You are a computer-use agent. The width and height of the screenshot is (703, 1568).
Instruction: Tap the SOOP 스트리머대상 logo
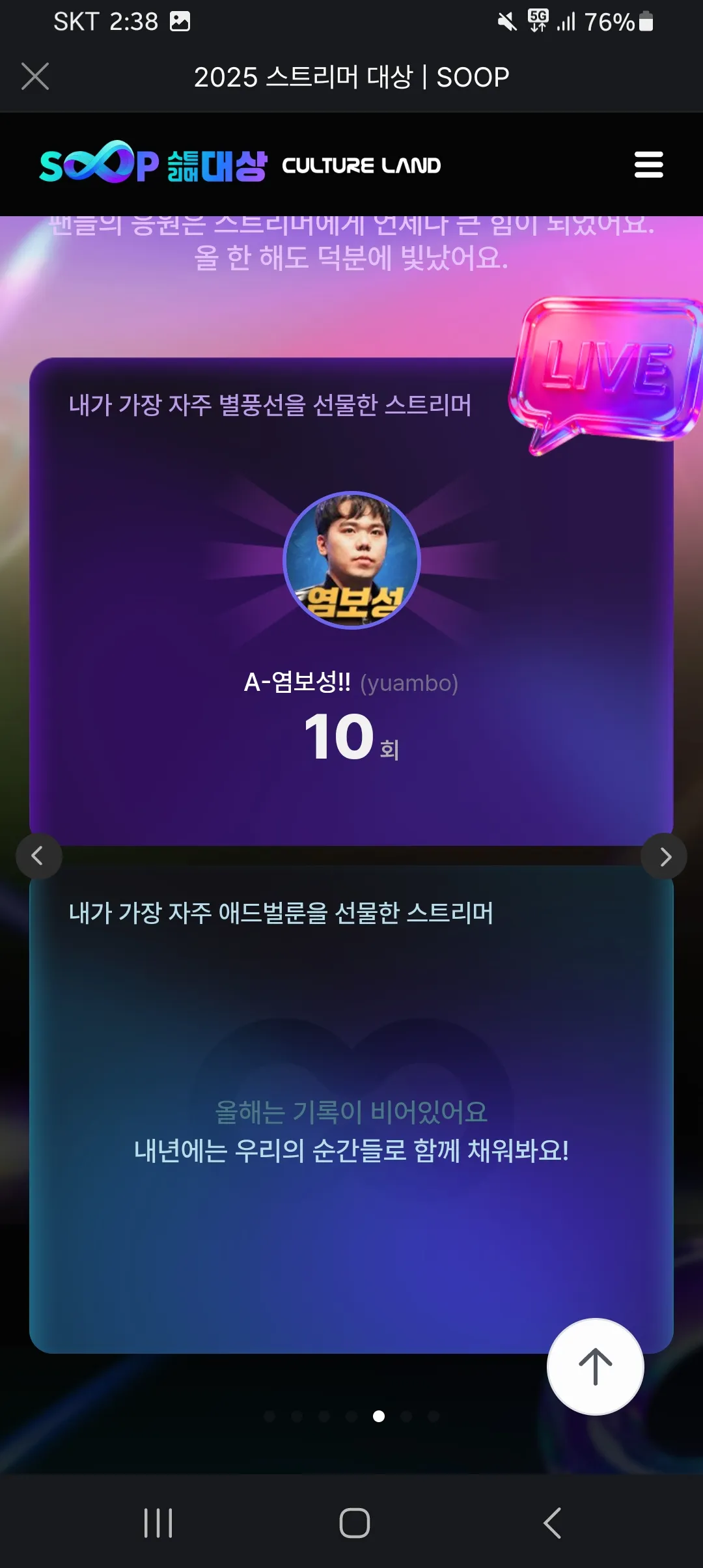coord(154,164)
